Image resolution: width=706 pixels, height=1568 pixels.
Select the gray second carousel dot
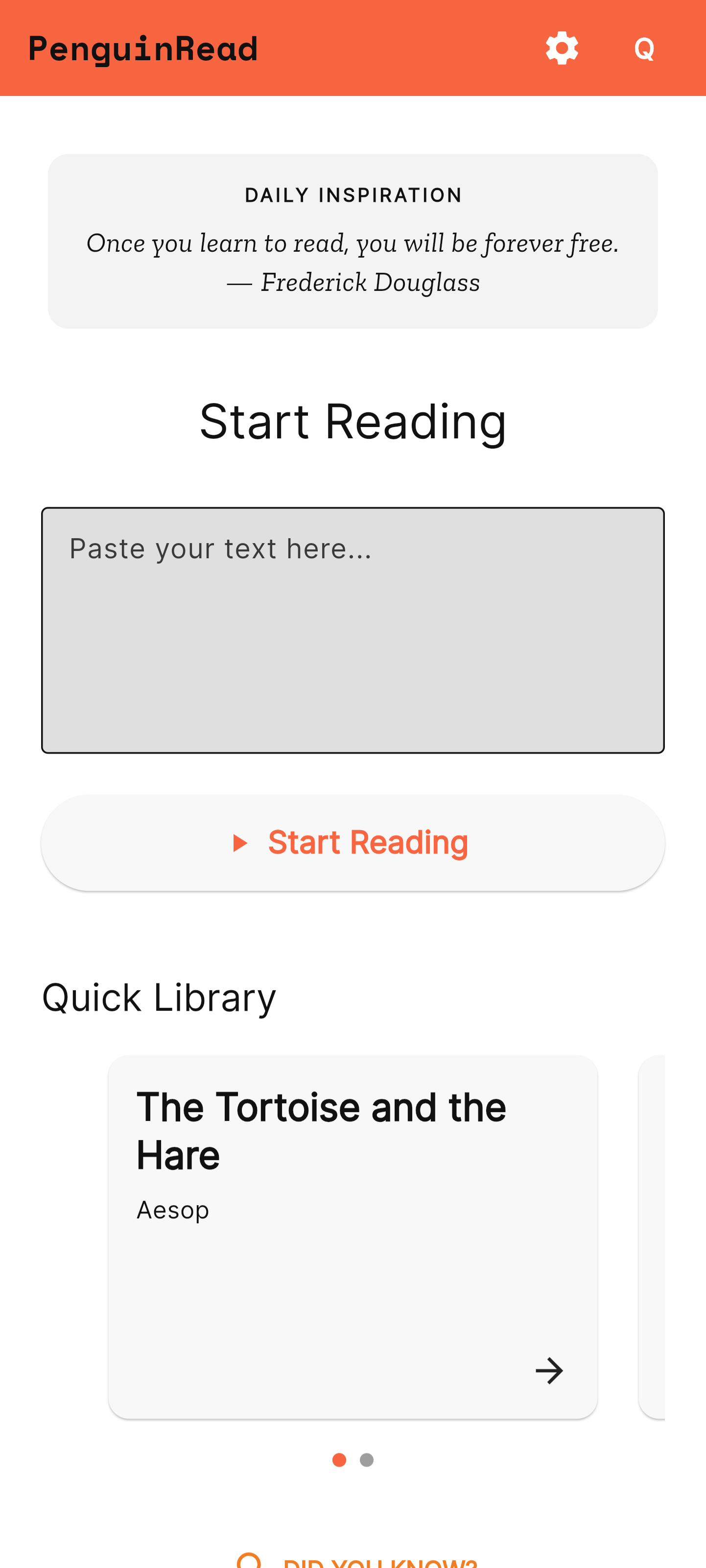[x=366, y=1459]
